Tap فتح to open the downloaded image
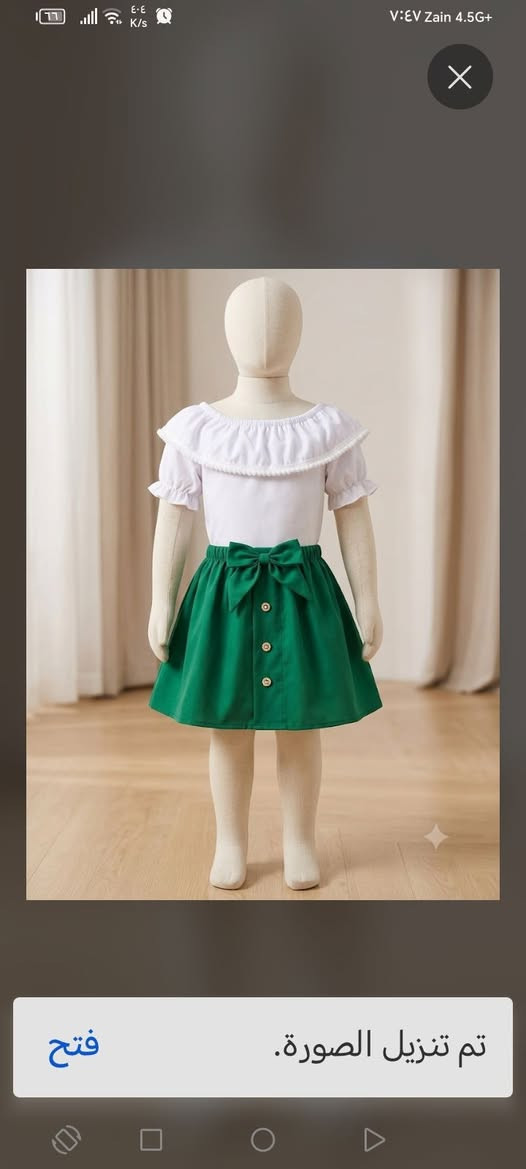This screenshot has width=526, height=1169. tap(74, 1046)
